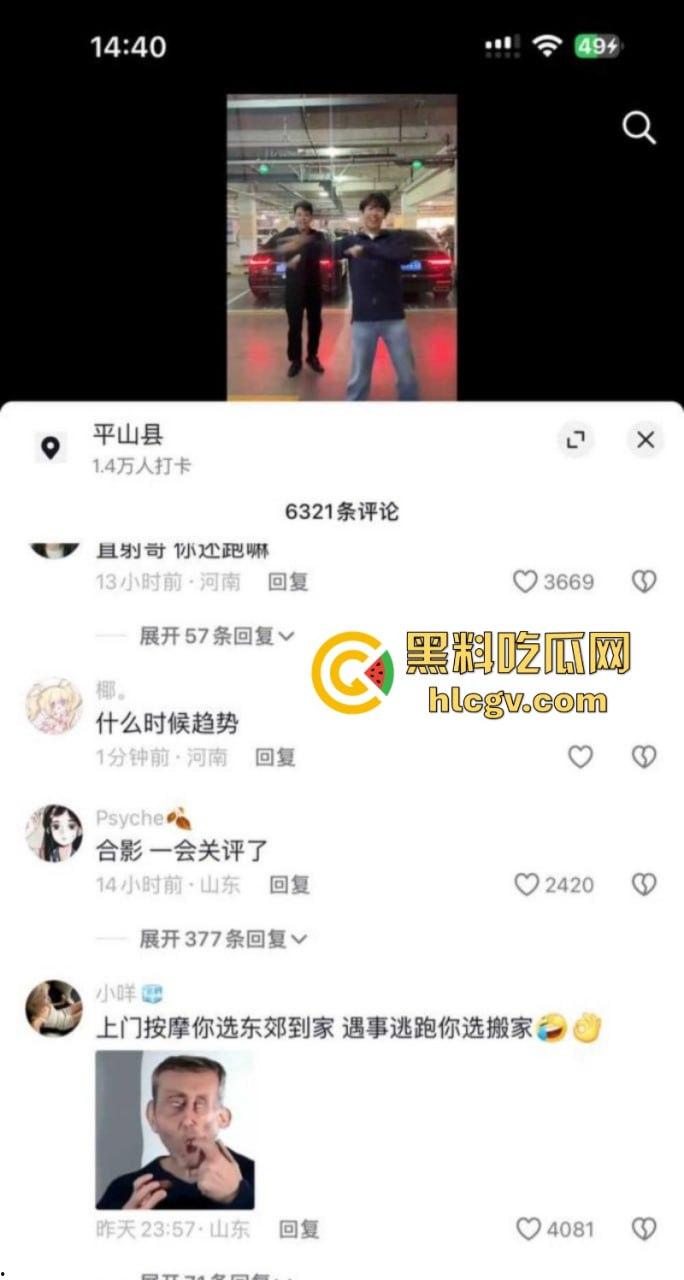This screenshot has width=684, height=1280.
Task: Open the search icon at top right
Action: tap(638, 128)
